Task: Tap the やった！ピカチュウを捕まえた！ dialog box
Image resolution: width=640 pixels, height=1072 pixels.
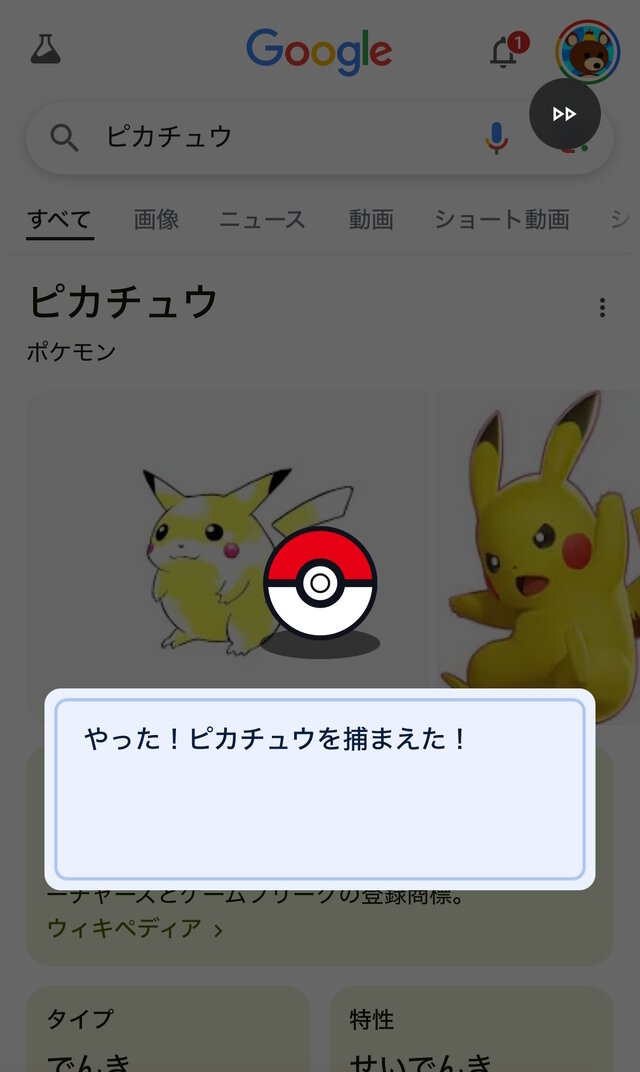Action: pos(320,789)
